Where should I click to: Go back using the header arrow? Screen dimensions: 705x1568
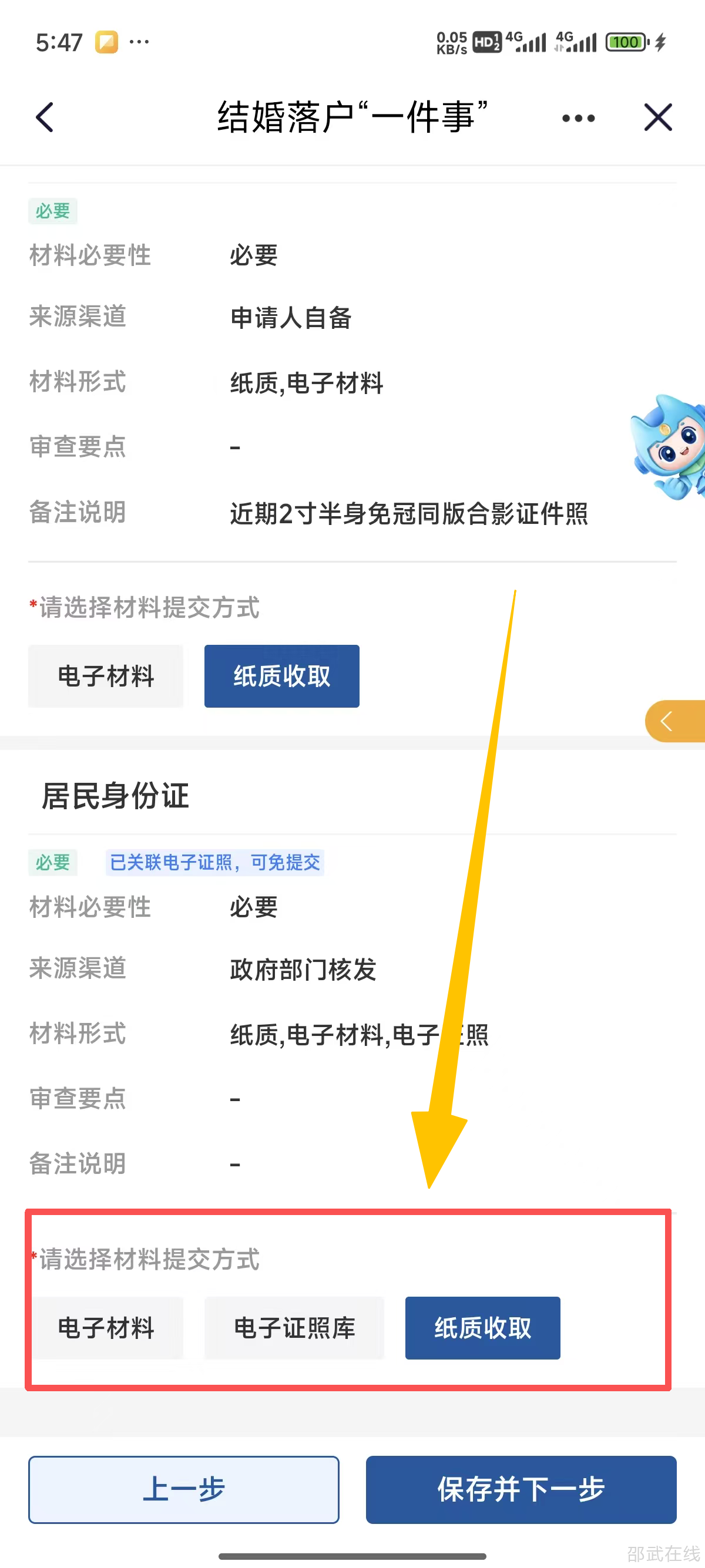45,117
